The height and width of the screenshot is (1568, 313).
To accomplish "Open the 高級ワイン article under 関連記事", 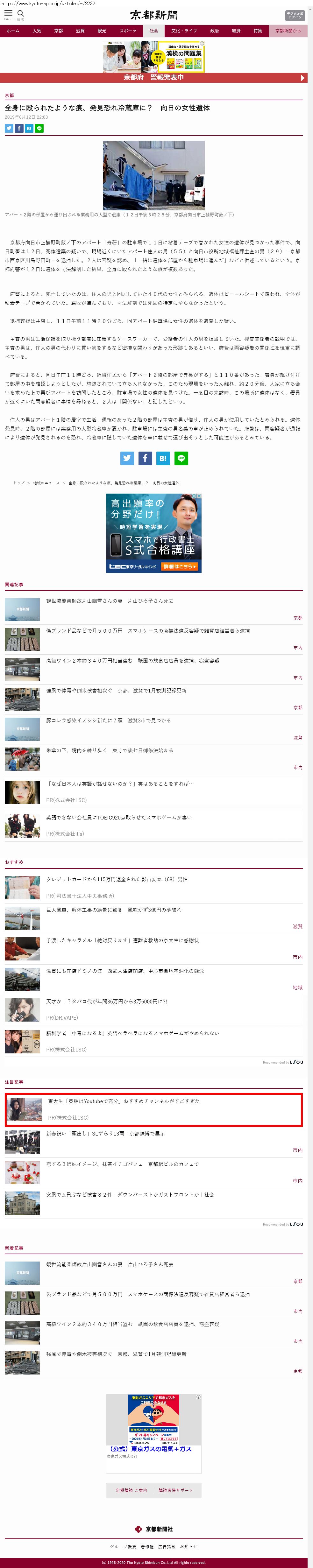I will click(132, 660).
